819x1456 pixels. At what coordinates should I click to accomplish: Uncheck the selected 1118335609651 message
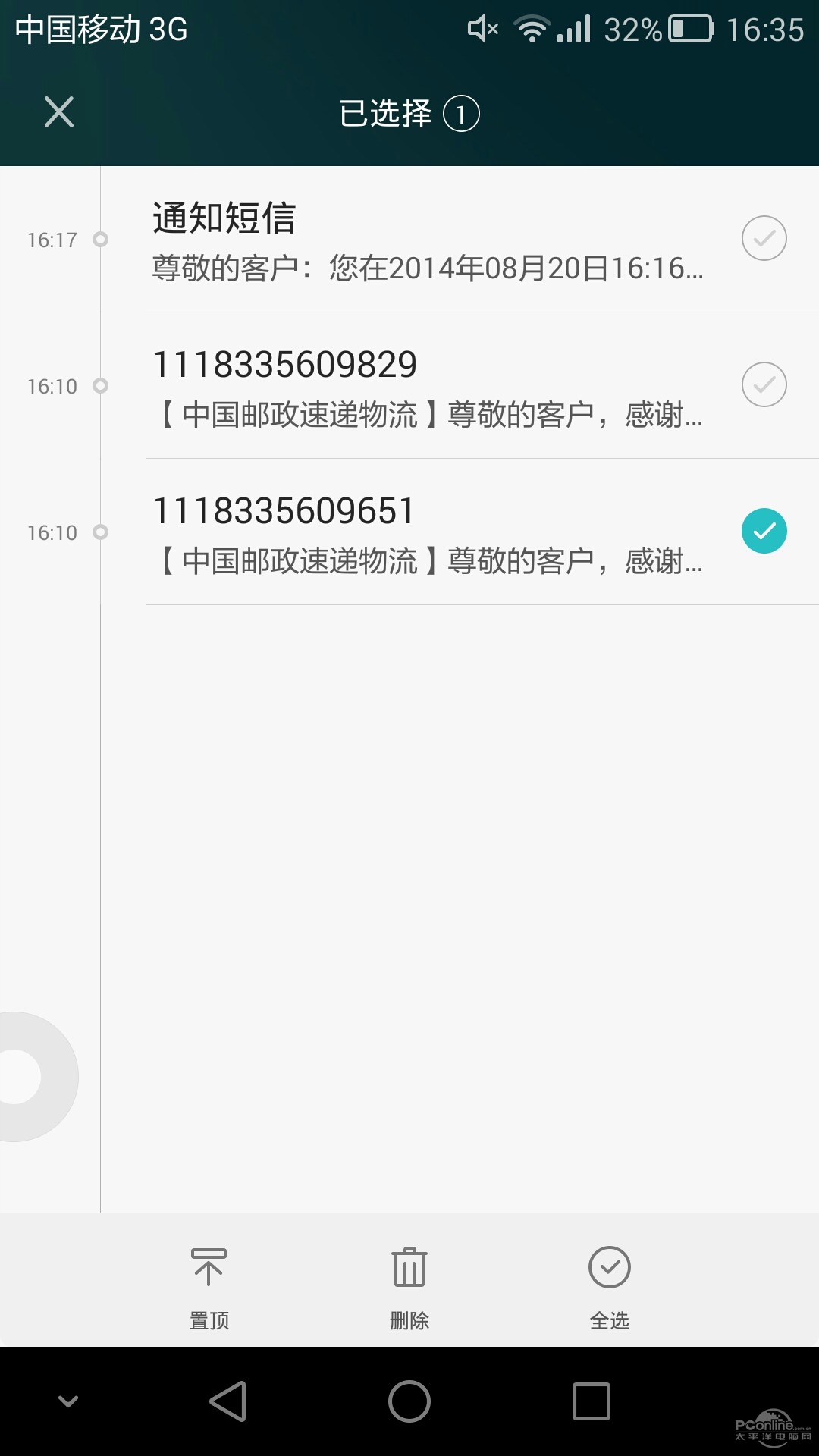click(x=764, y=531)
